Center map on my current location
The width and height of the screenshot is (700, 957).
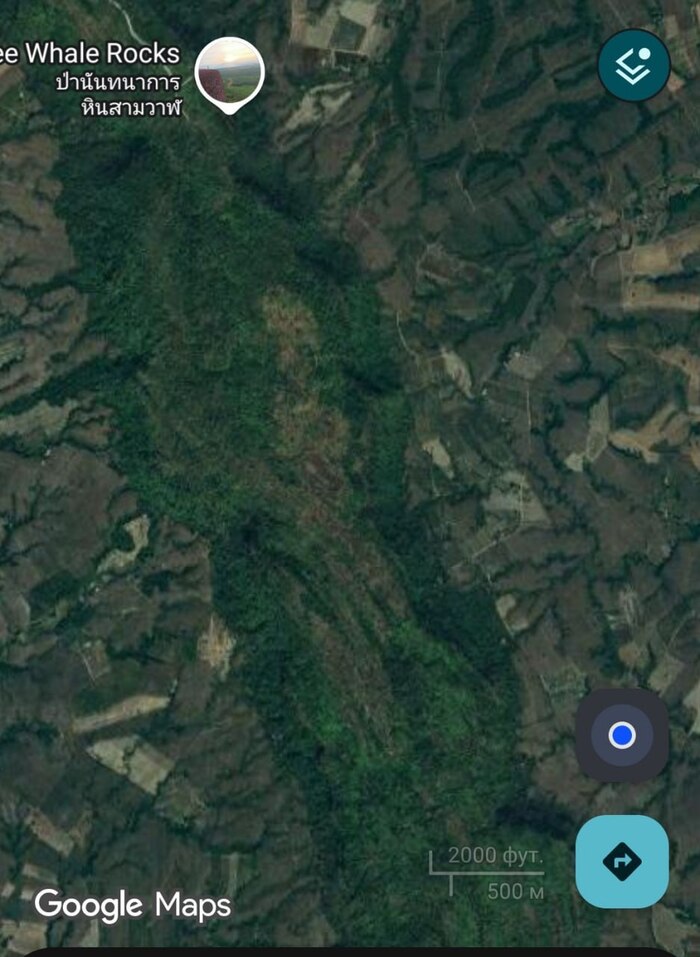622,736
